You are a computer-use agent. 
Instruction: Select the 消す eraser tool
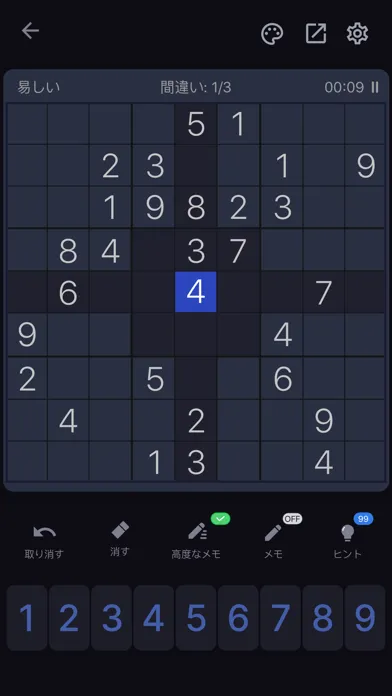click(120, 539)
